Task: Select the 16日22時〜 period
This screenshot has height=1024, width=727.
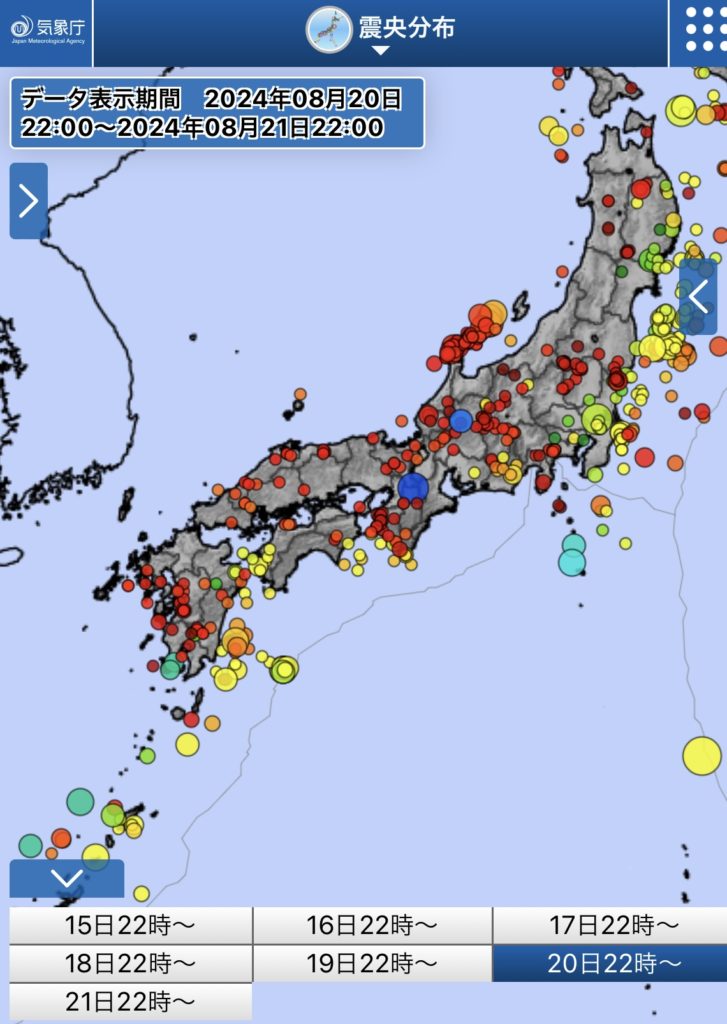Action: 372,925
